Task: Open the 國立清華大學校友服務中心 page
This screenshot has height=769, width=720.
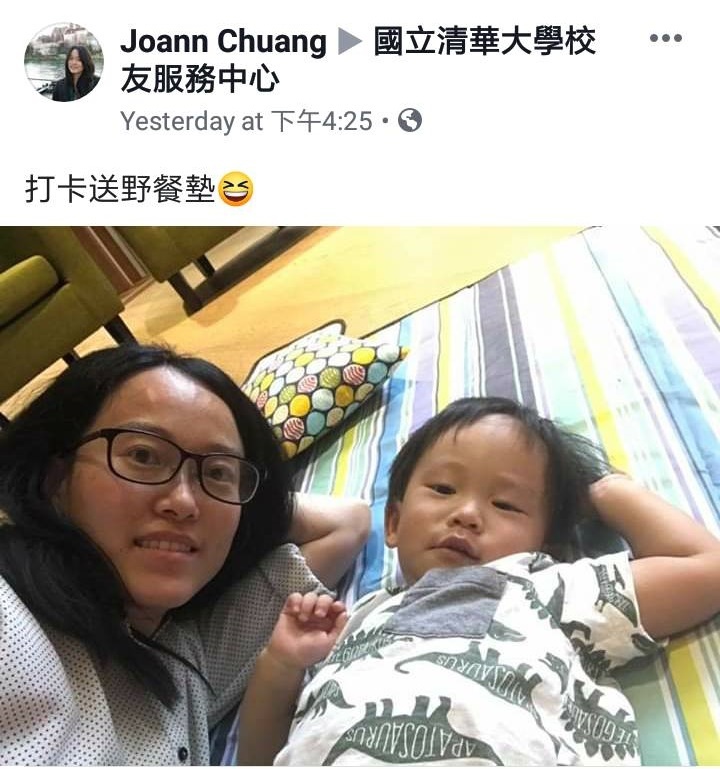Action: click(x=484, y=42)
